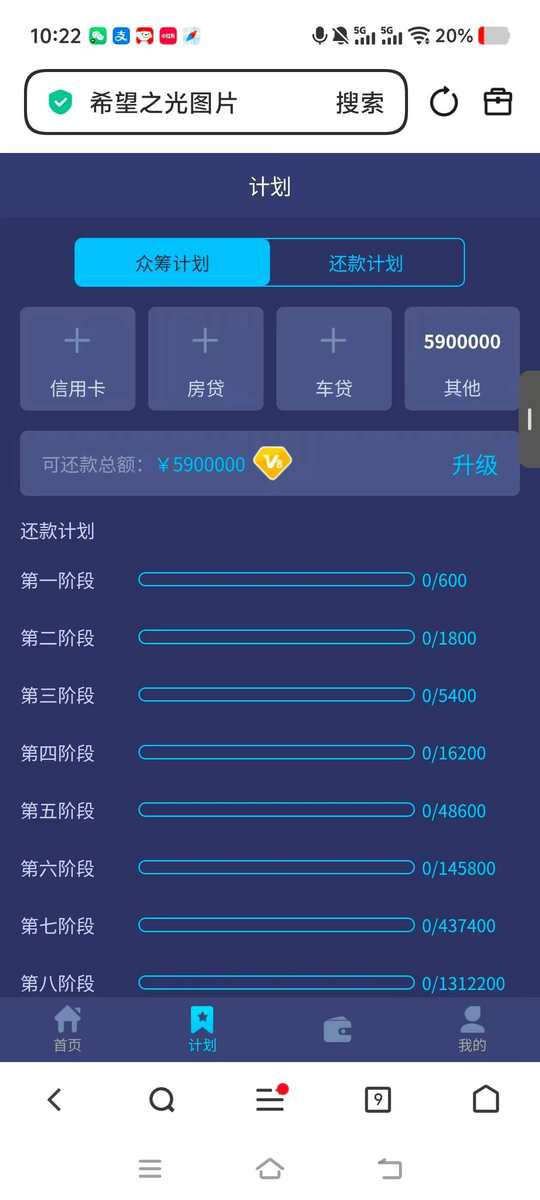Go to the 首页 tab

click(67, 1030)
